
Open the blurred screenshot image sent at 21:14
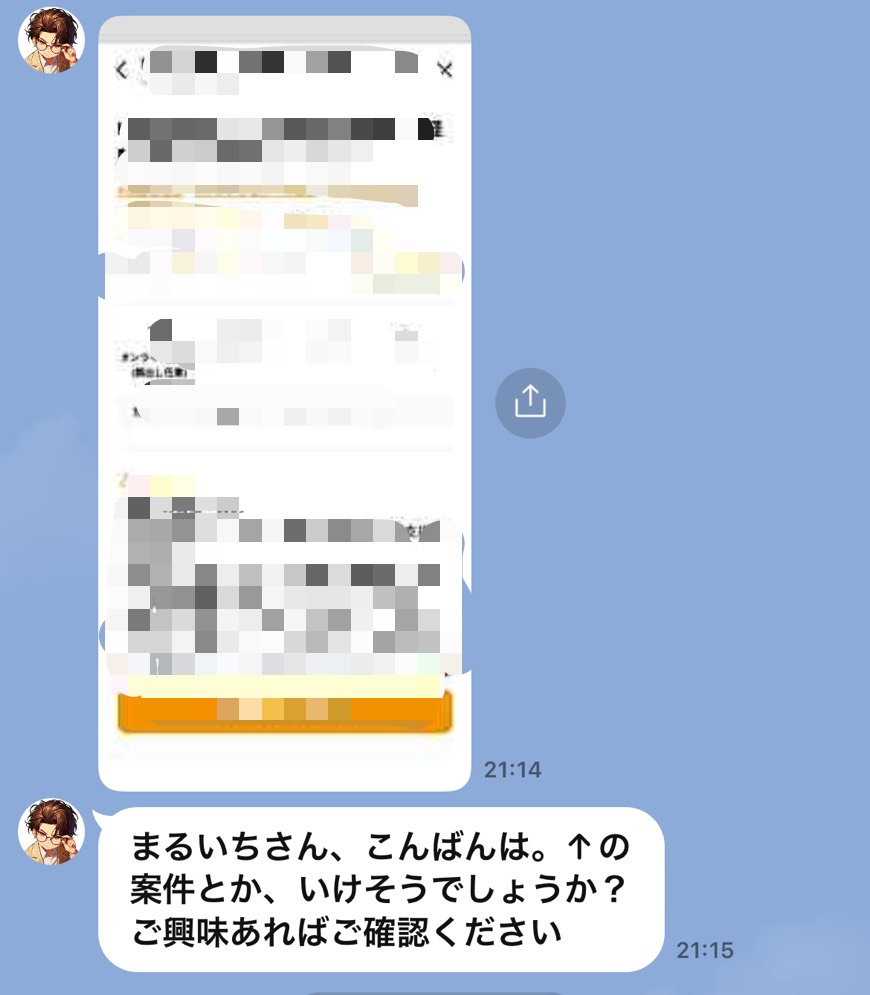284,400
